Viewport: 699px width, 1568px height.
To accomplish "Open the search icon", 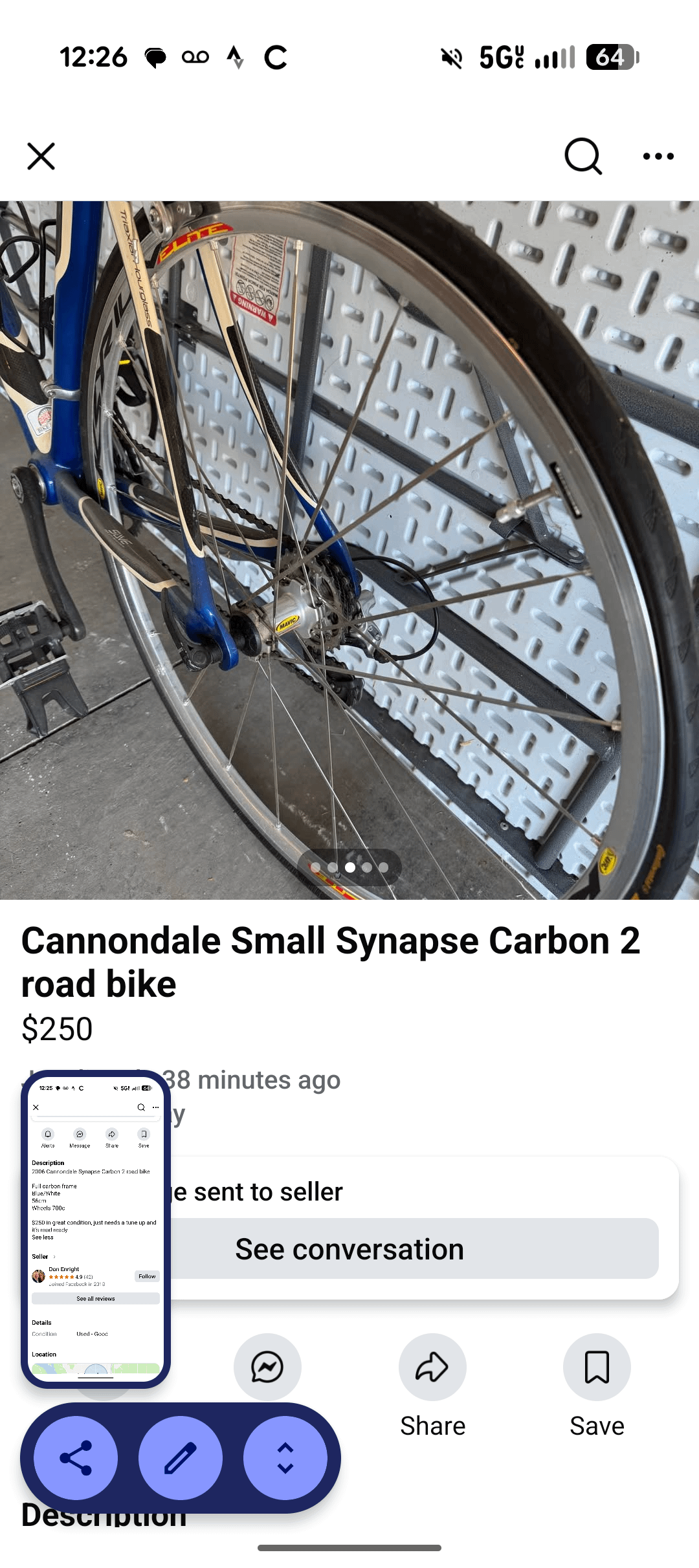I will pos(583,157).
